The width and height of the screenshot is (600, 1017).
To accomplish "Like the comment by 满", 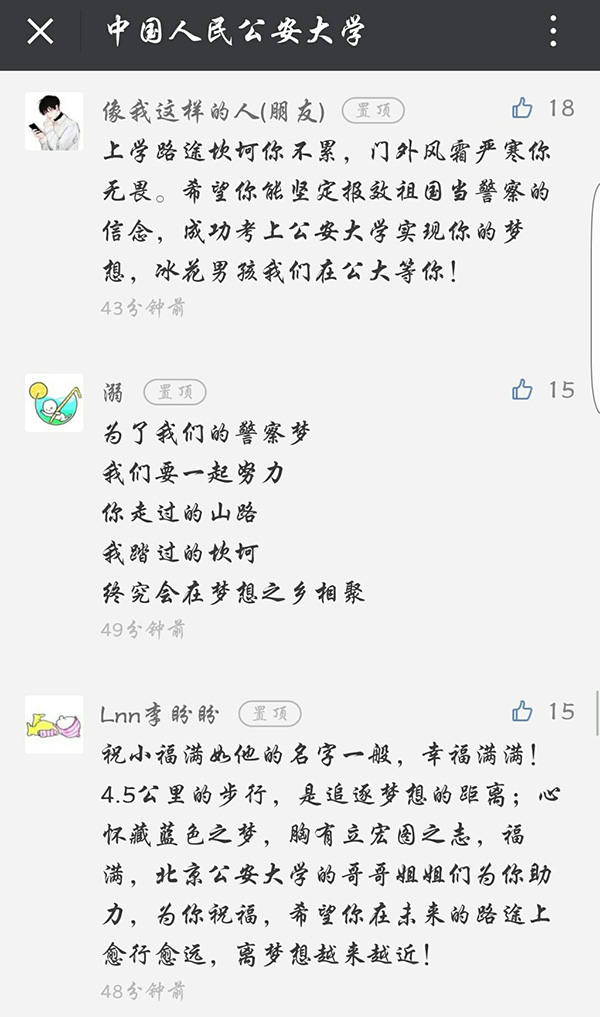I will coord(522,390).
